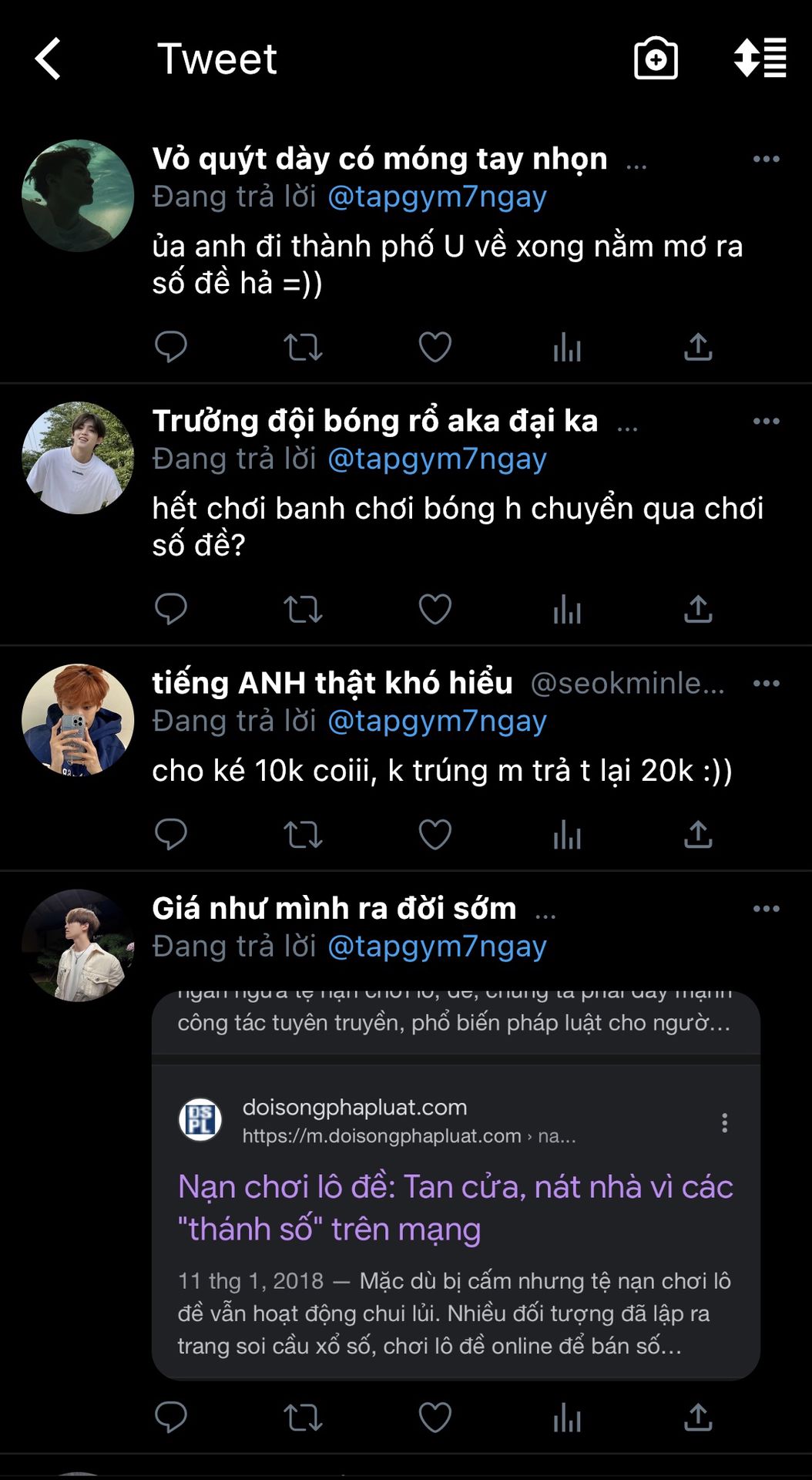The image size is (812, 1480).
Task: Open overflow menu on Vỏ quýt dày reply
Action: 766,159
